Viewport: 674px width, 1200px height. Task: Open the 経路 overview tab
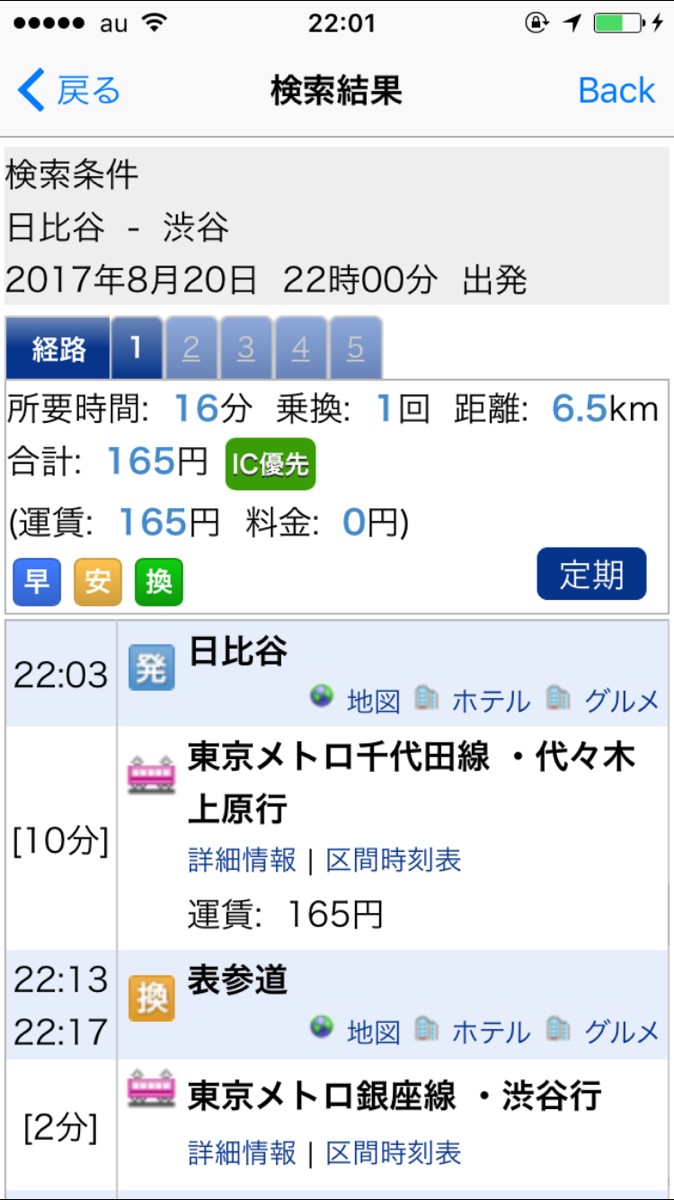click(x=58, y=348)
